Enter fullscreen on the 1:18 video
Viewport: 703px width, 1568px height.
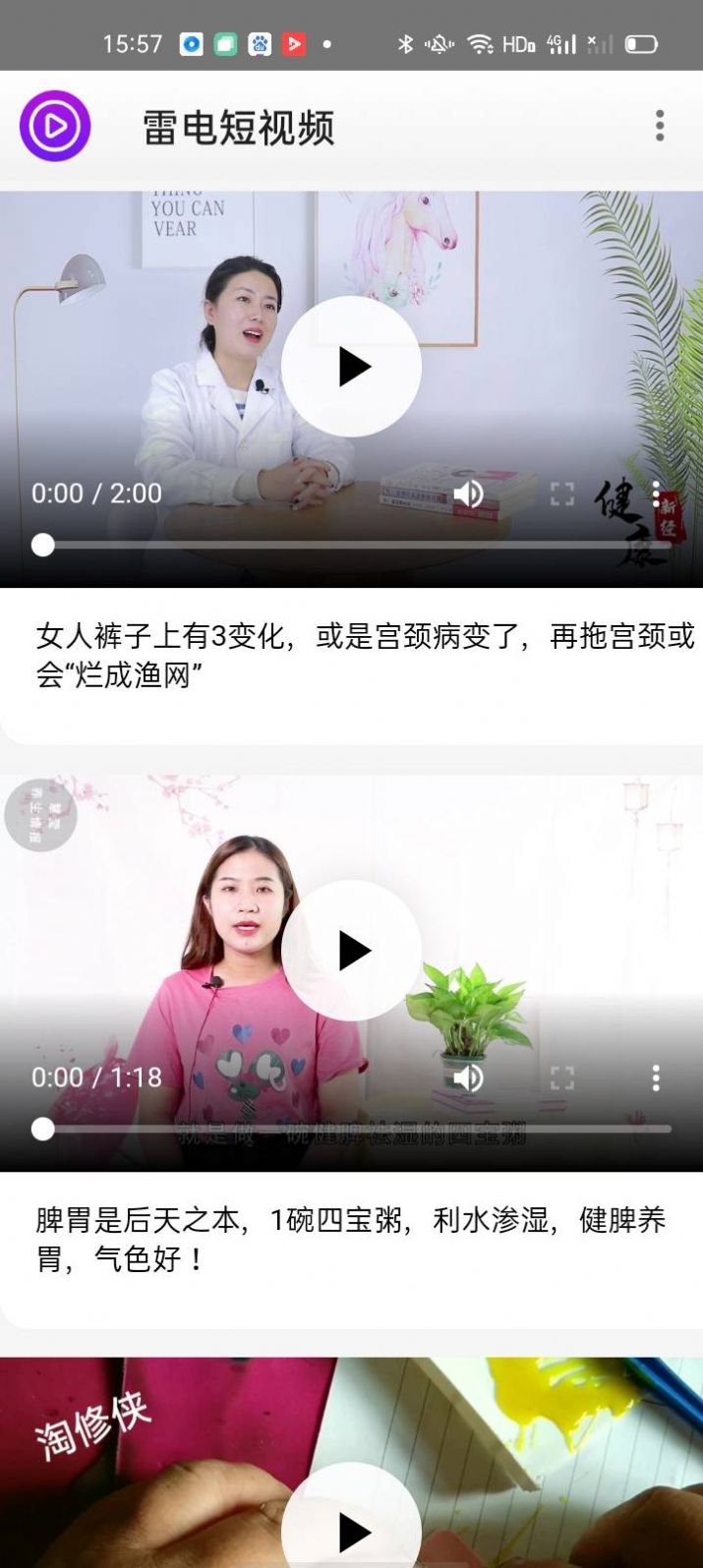pos(561,1077)
